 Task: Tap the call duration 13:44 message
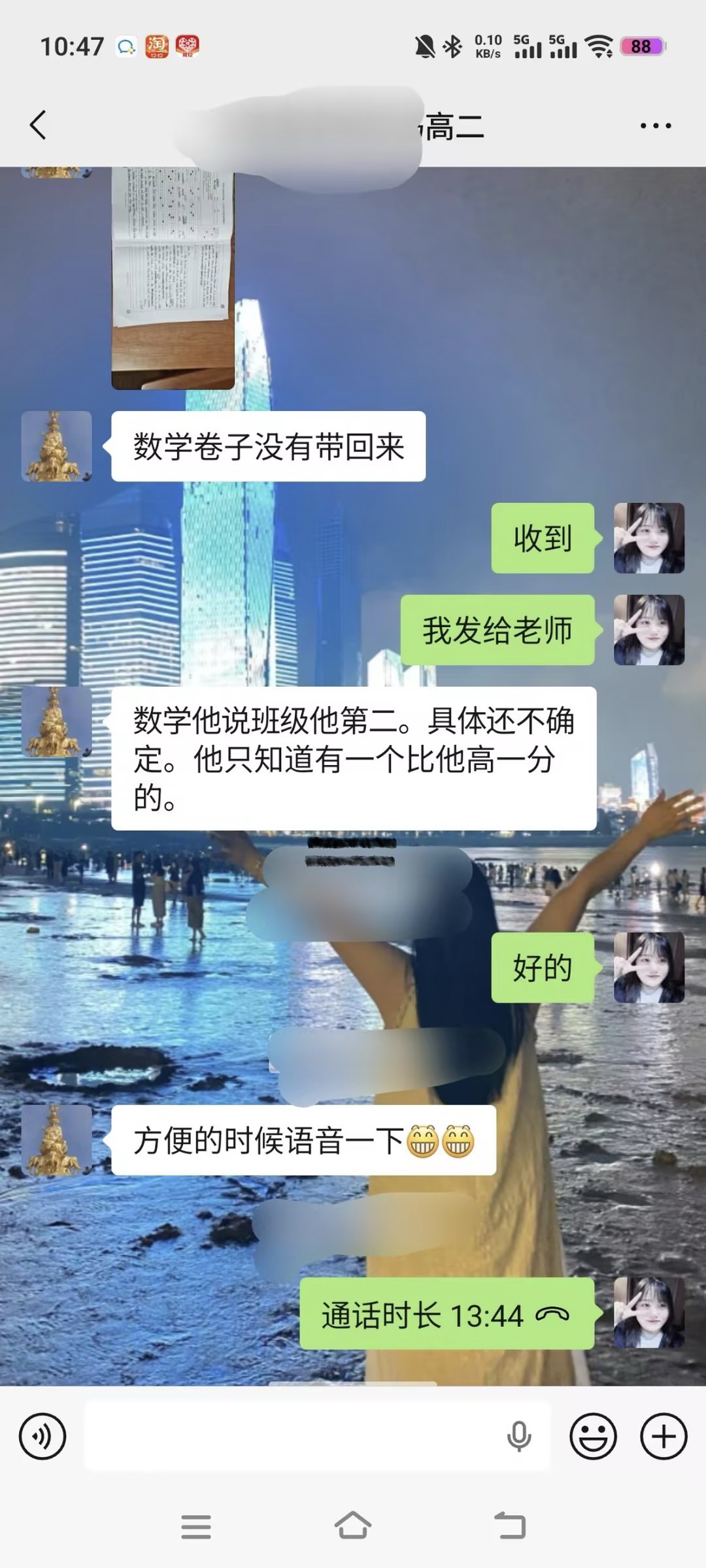(446, 1315)
